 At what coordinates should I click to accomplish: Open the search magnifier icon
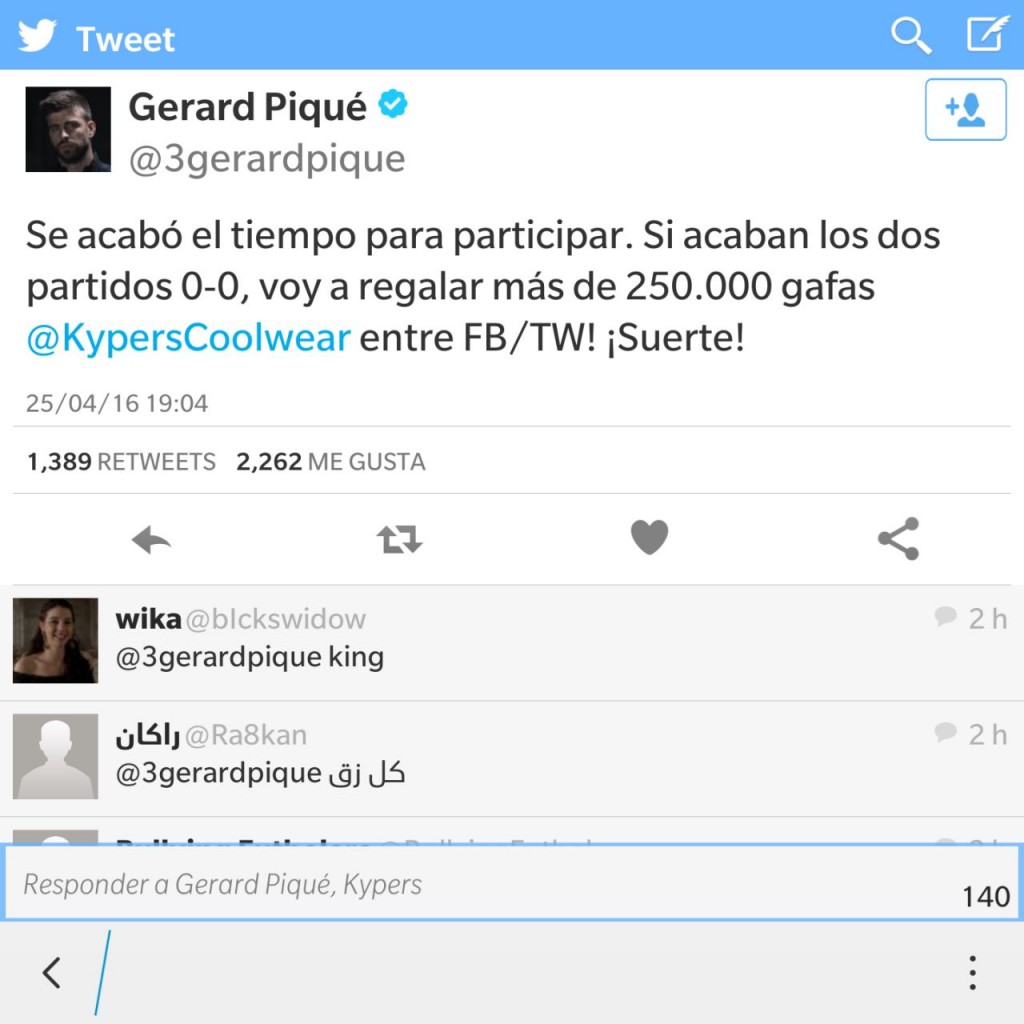(911, 36)
